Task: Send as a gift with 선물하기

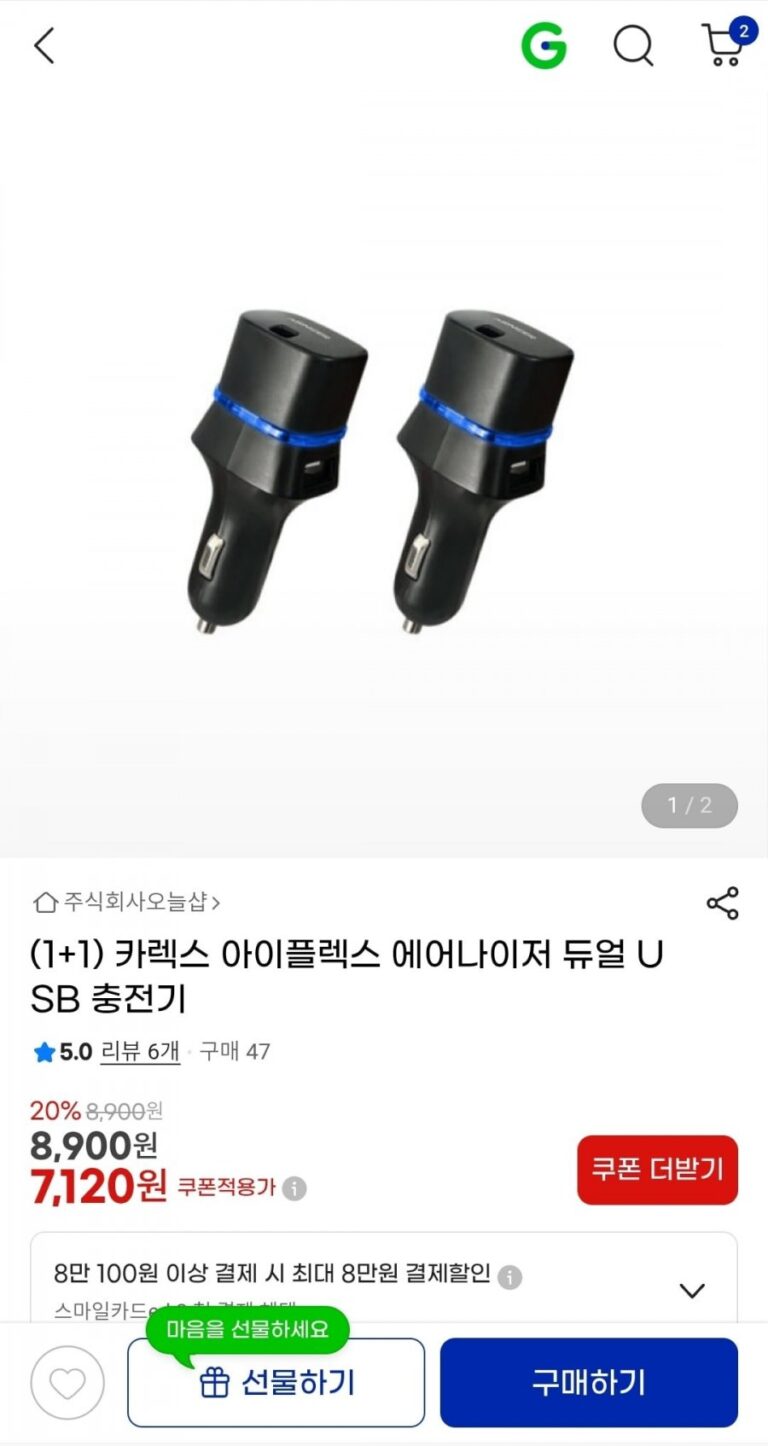Action: [276, 1383]
